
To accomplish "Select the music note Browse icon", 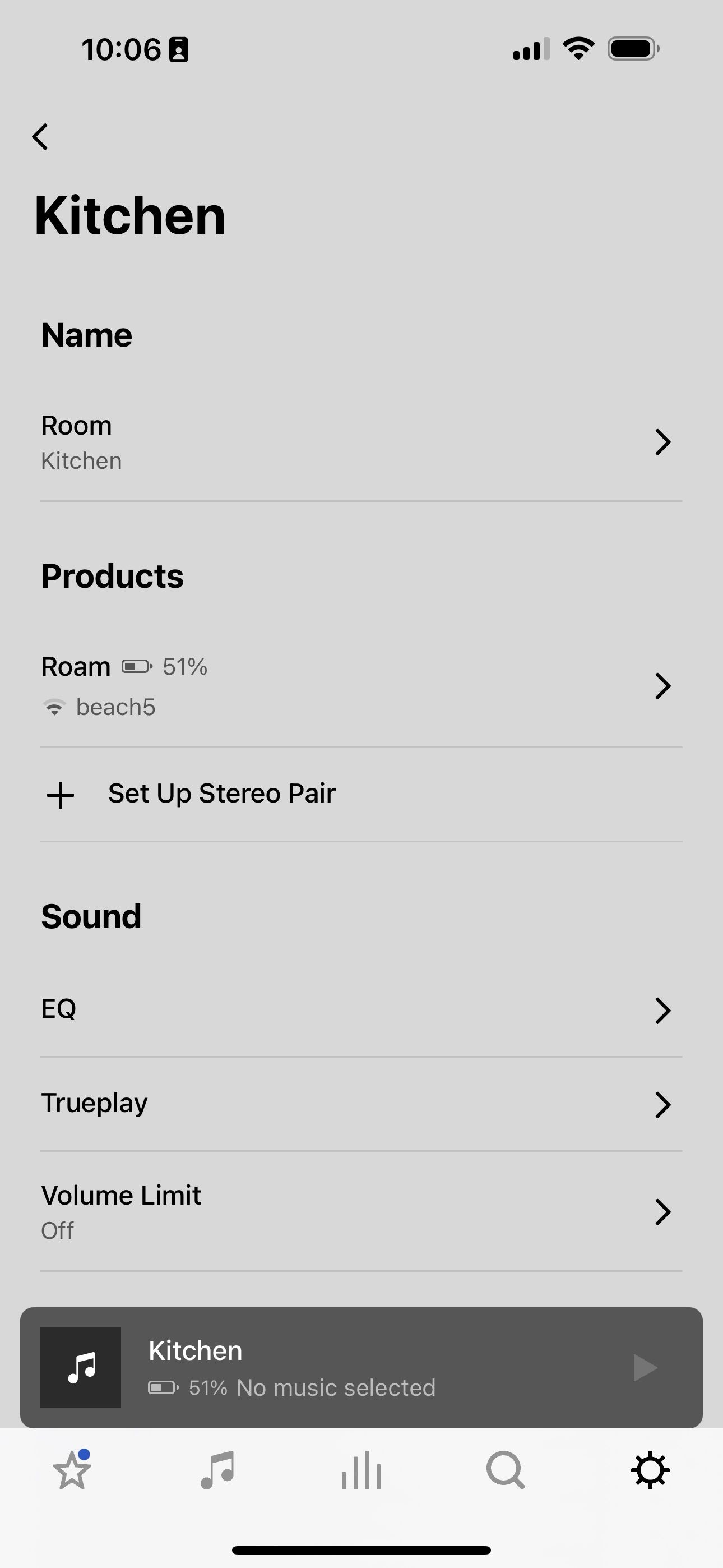I will click(217, 1470).
